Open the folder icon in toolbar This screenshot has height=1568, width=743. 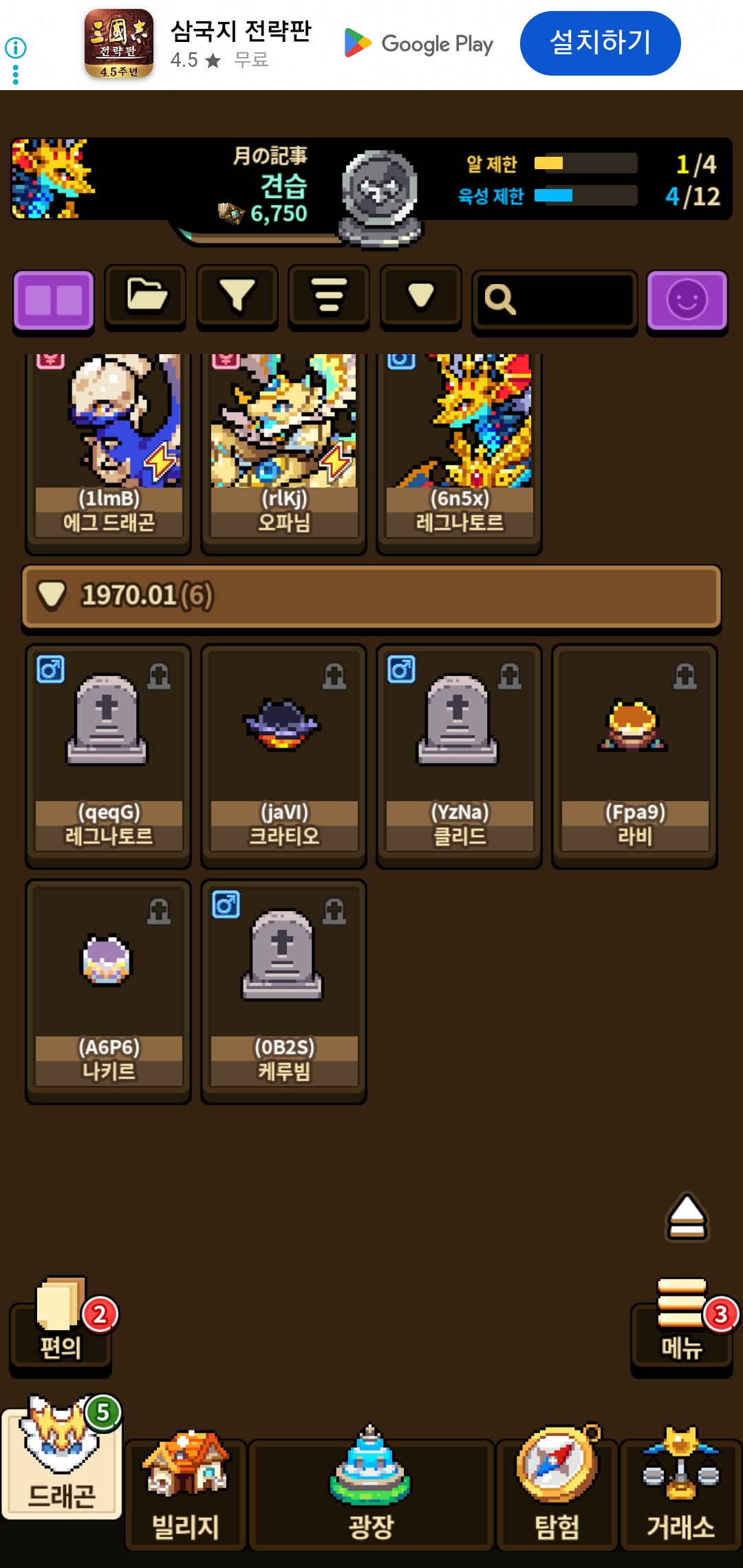[x=145, y=296]
